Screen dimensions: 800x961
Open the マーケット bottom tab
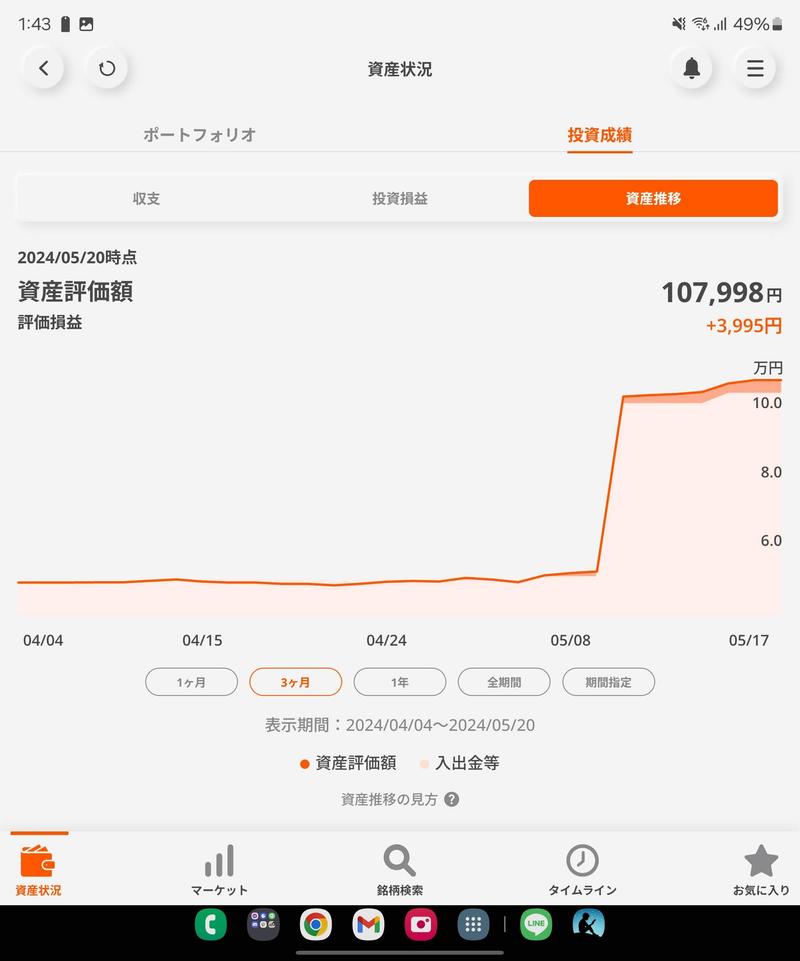click(x=219, y=869)
